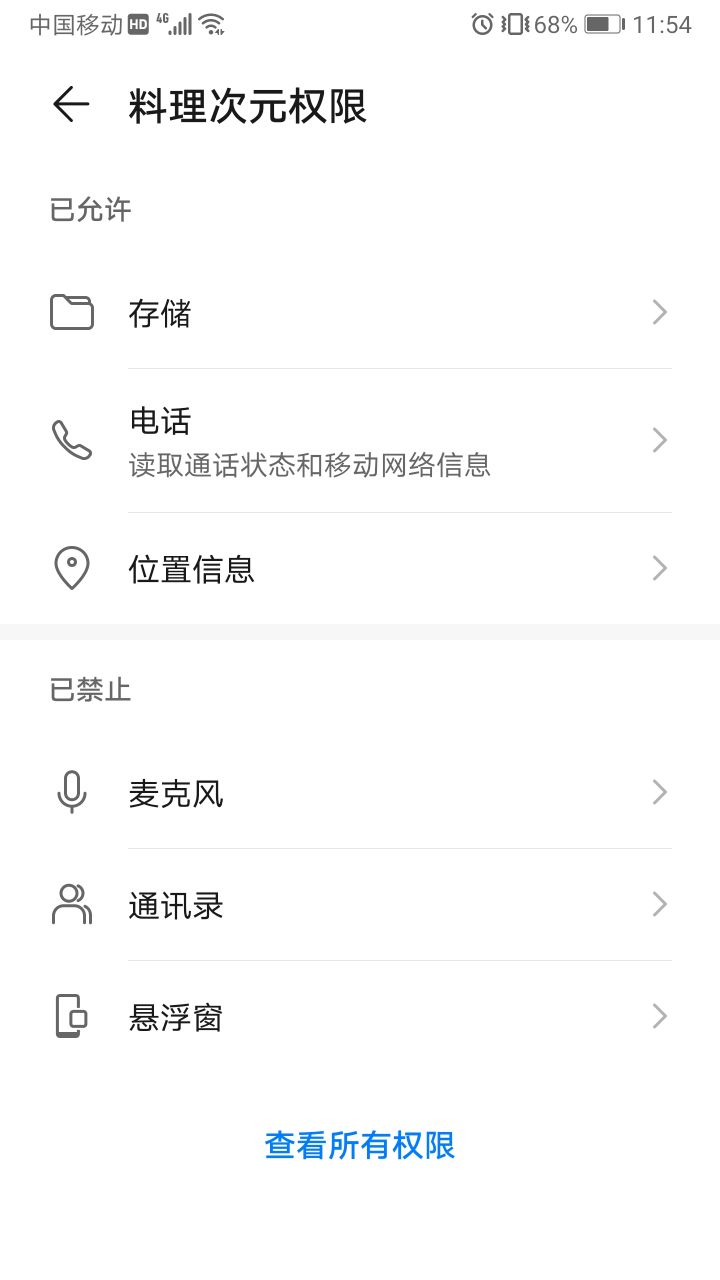Open the 查看所有权限 link
The height and width of the screenshot is (1280, 720).
click(x=359, y=1146)
